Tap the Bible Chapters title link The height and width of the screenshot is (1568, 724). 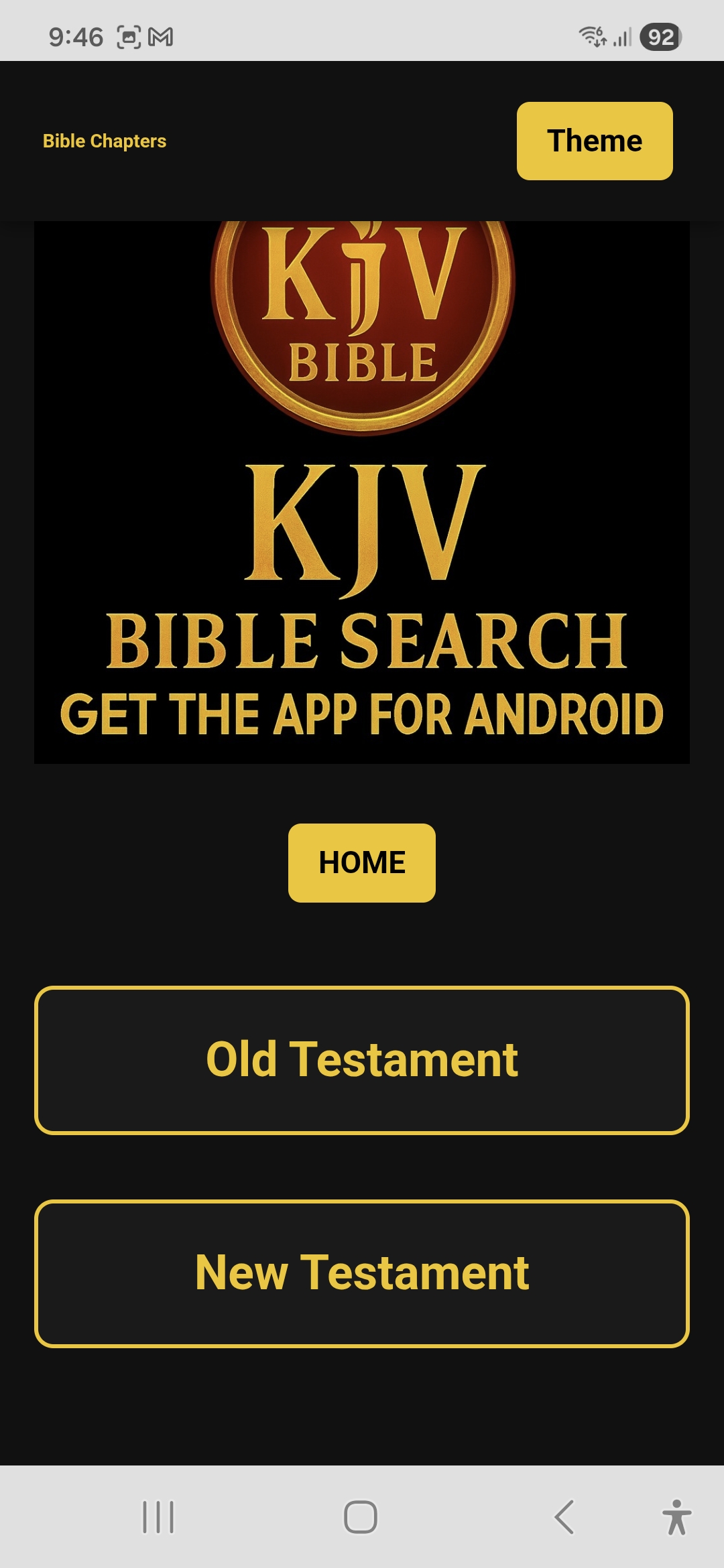(x=105, y=141)
